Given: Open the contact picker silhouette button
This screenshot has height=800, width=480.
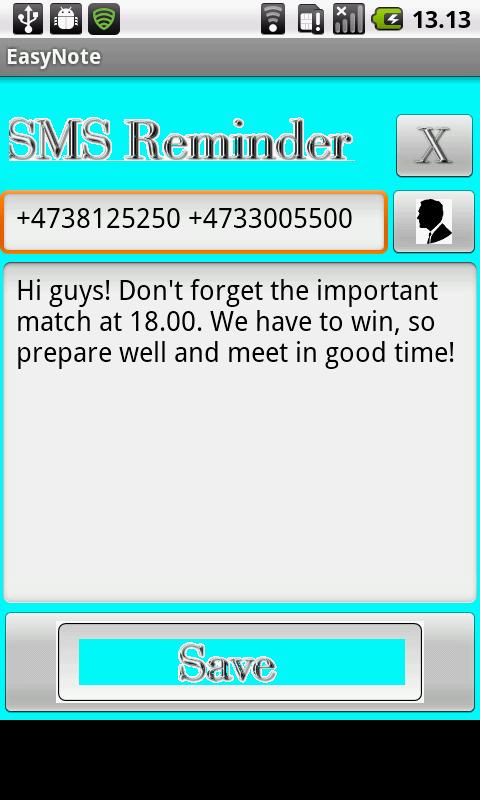Looking at the screenshot, I should (x=434, y=221).
